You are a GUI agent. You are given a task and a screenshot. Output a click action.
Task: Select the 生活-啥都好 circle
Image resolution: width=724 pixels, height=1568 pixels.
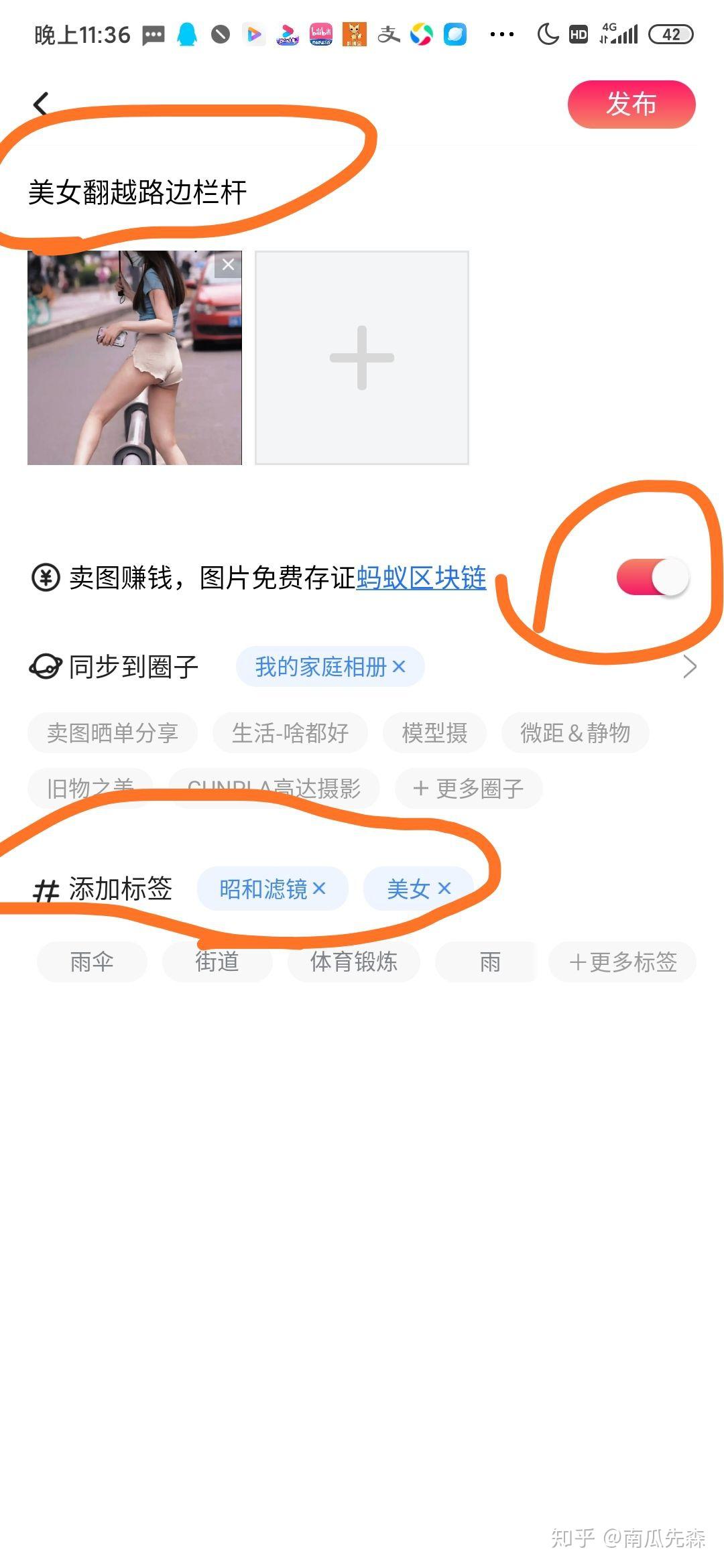point(290,733)
